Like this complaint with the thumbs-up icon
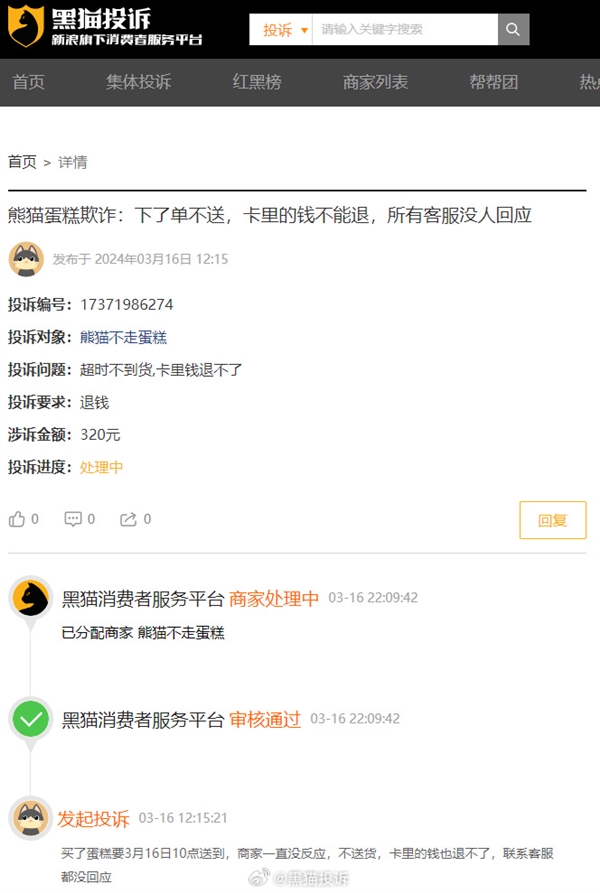This screenshot has height=893, width=600. click(17, 519)
